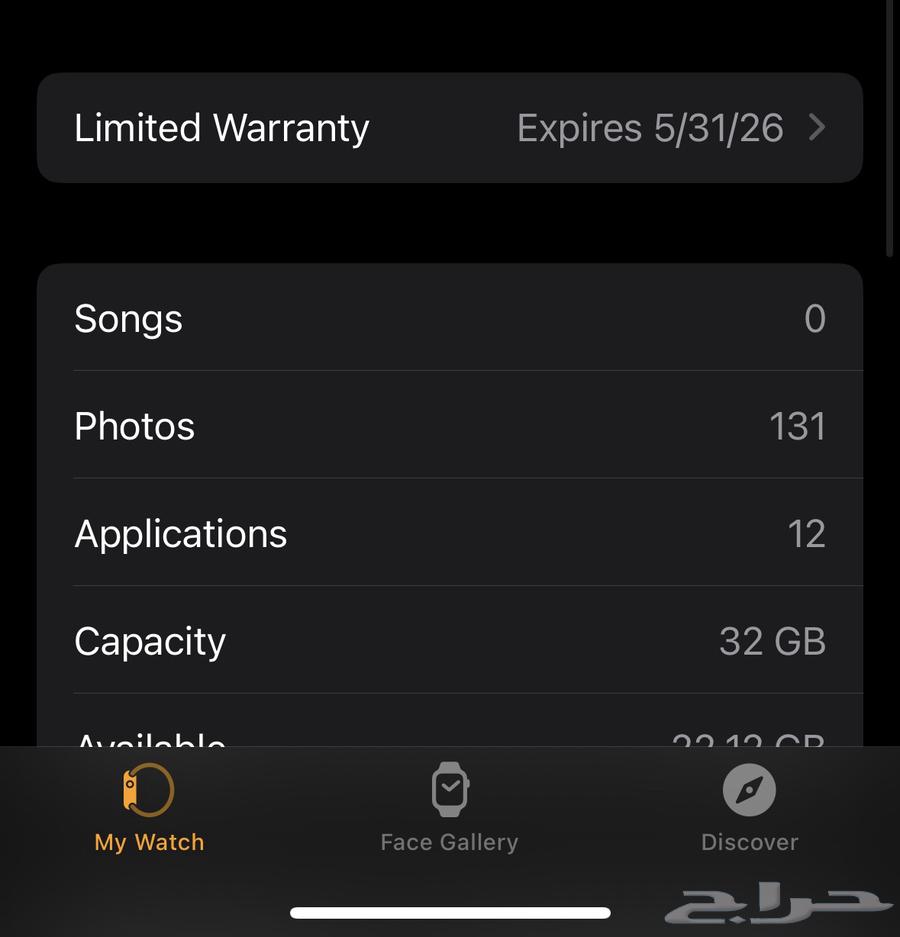Open the Face Gallery tab

coord(449,808)
